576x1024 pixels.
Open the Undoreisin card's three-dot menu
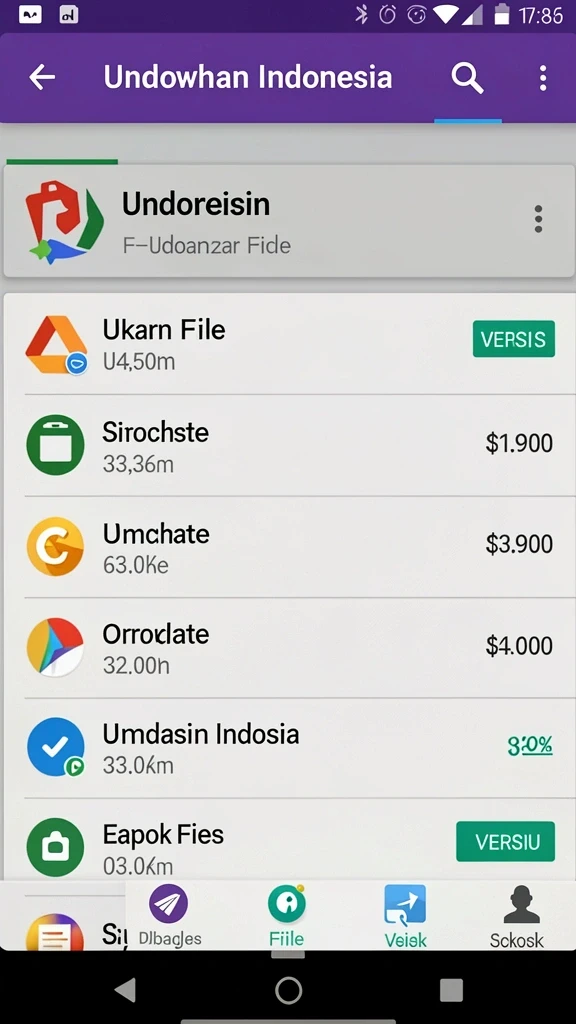pos(538,219)
